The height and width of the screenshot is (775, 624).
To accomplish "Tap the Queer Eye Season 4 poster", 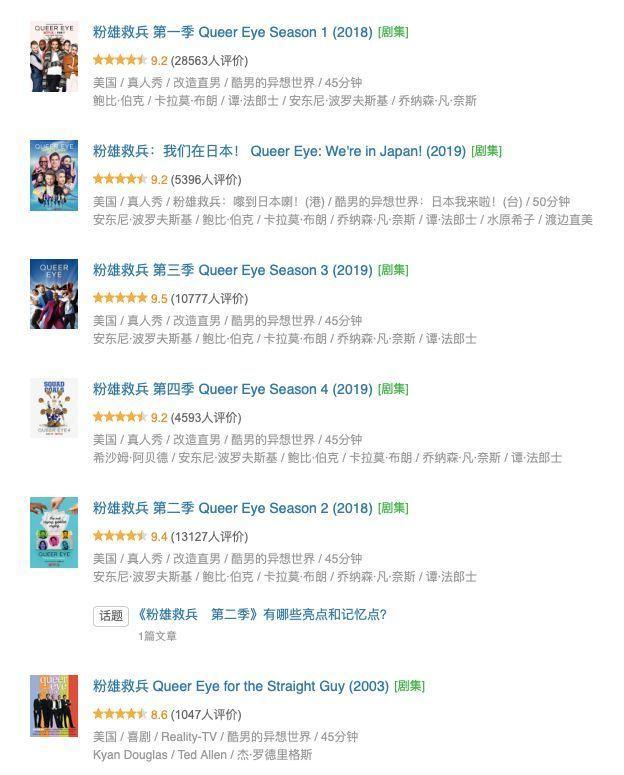I will [54, 408].
